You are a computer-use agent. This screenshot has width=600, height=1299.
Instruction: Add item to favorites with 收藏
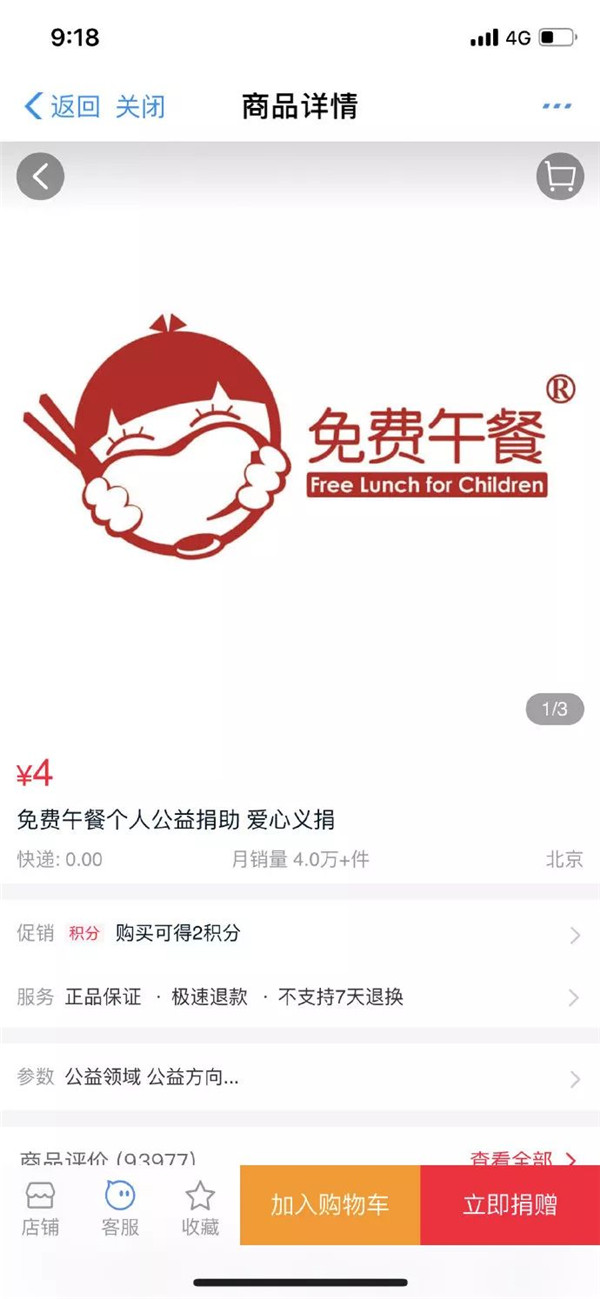[200, 1207]
